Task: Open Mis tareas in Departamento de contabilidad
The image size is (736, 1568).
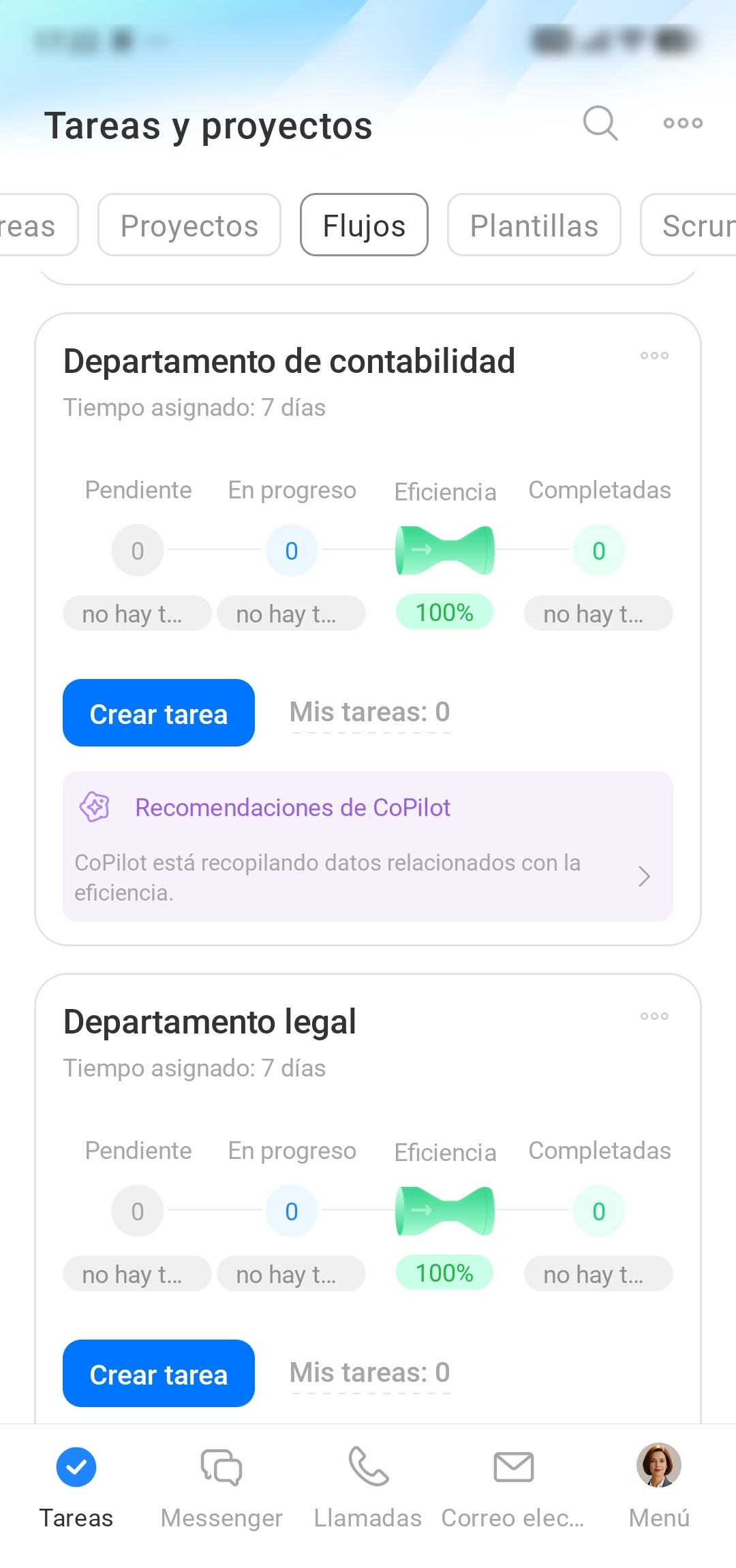Action: [370, 713]
